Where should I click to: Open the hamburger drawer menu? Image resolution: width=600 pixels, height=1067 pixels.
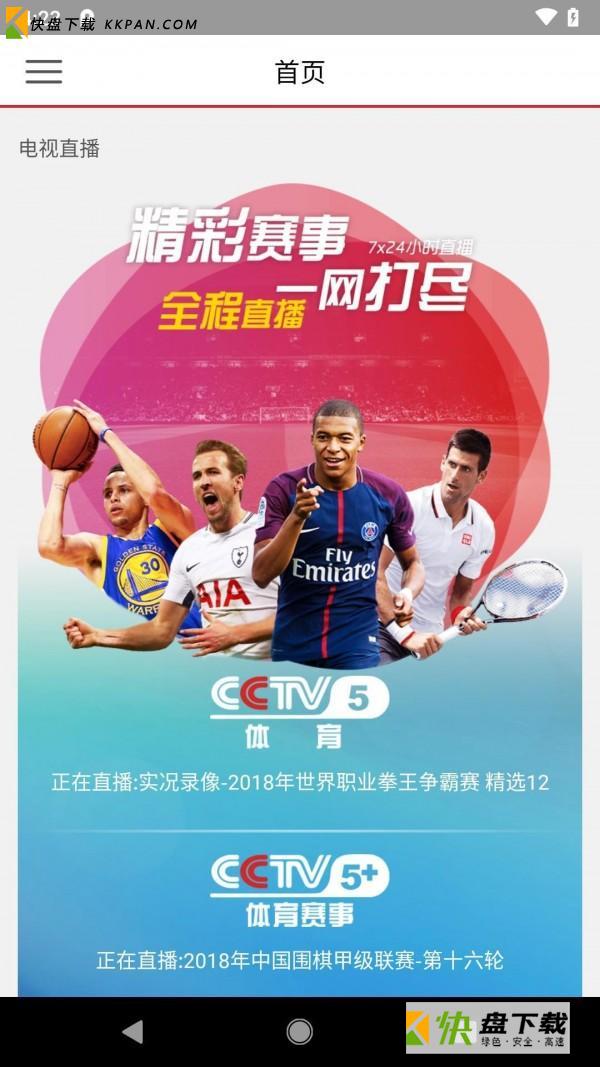[44, 71]
